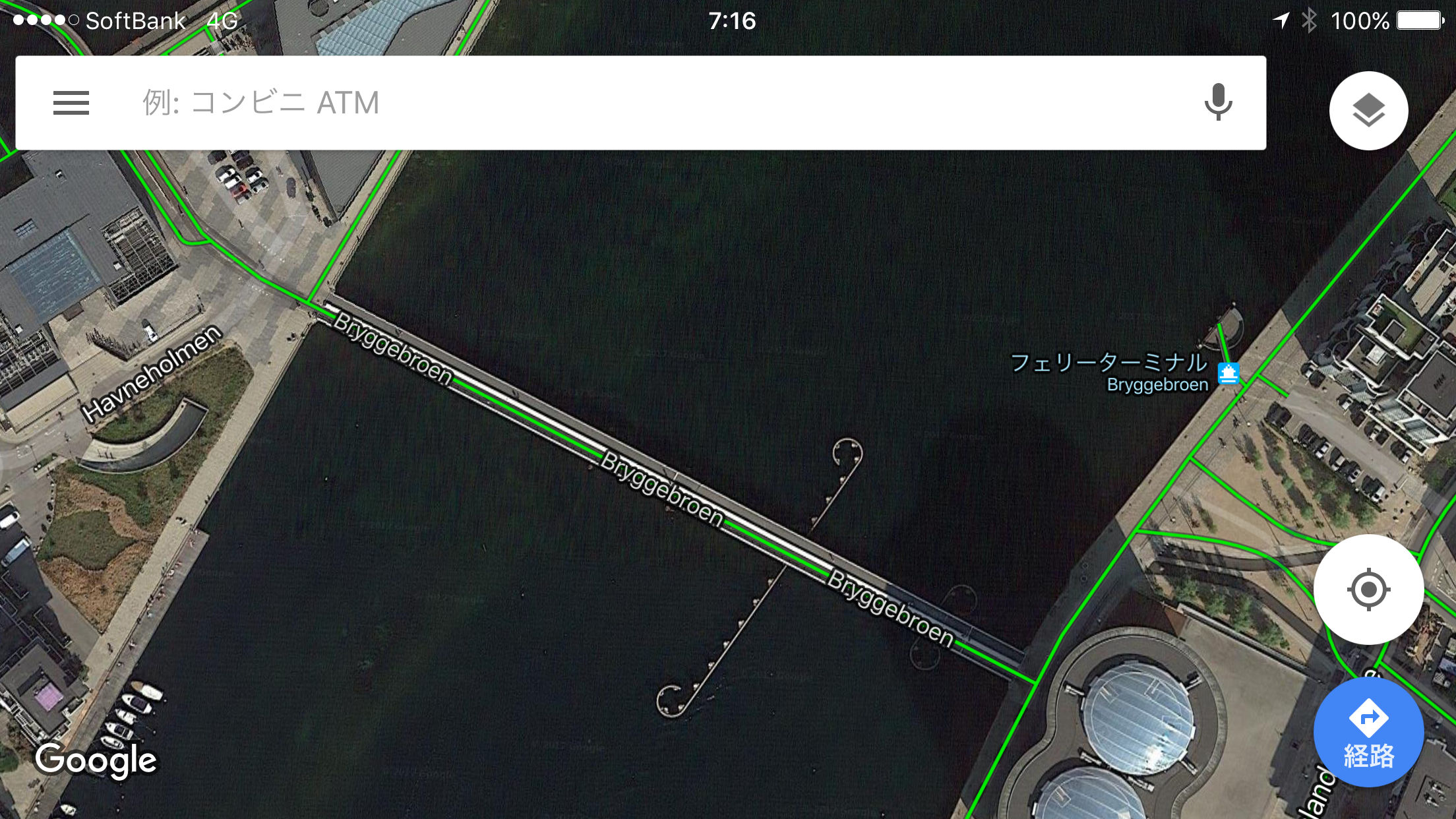The width and height of the screenshot is (1456, 819).
Task: Open the map layers selector
Action: coord(1368,111)
